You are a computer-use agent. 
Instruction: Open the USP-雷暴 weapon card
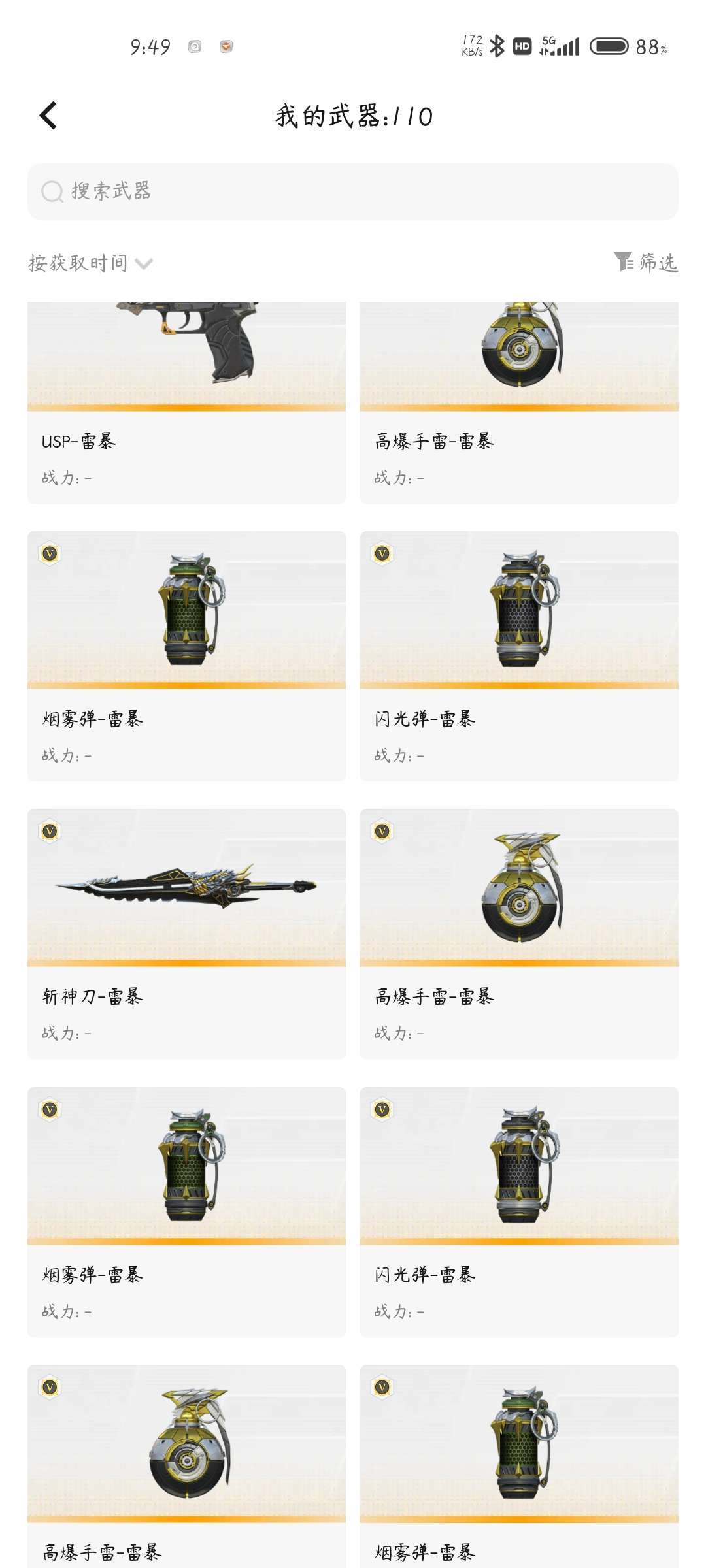tap(186, 403)
